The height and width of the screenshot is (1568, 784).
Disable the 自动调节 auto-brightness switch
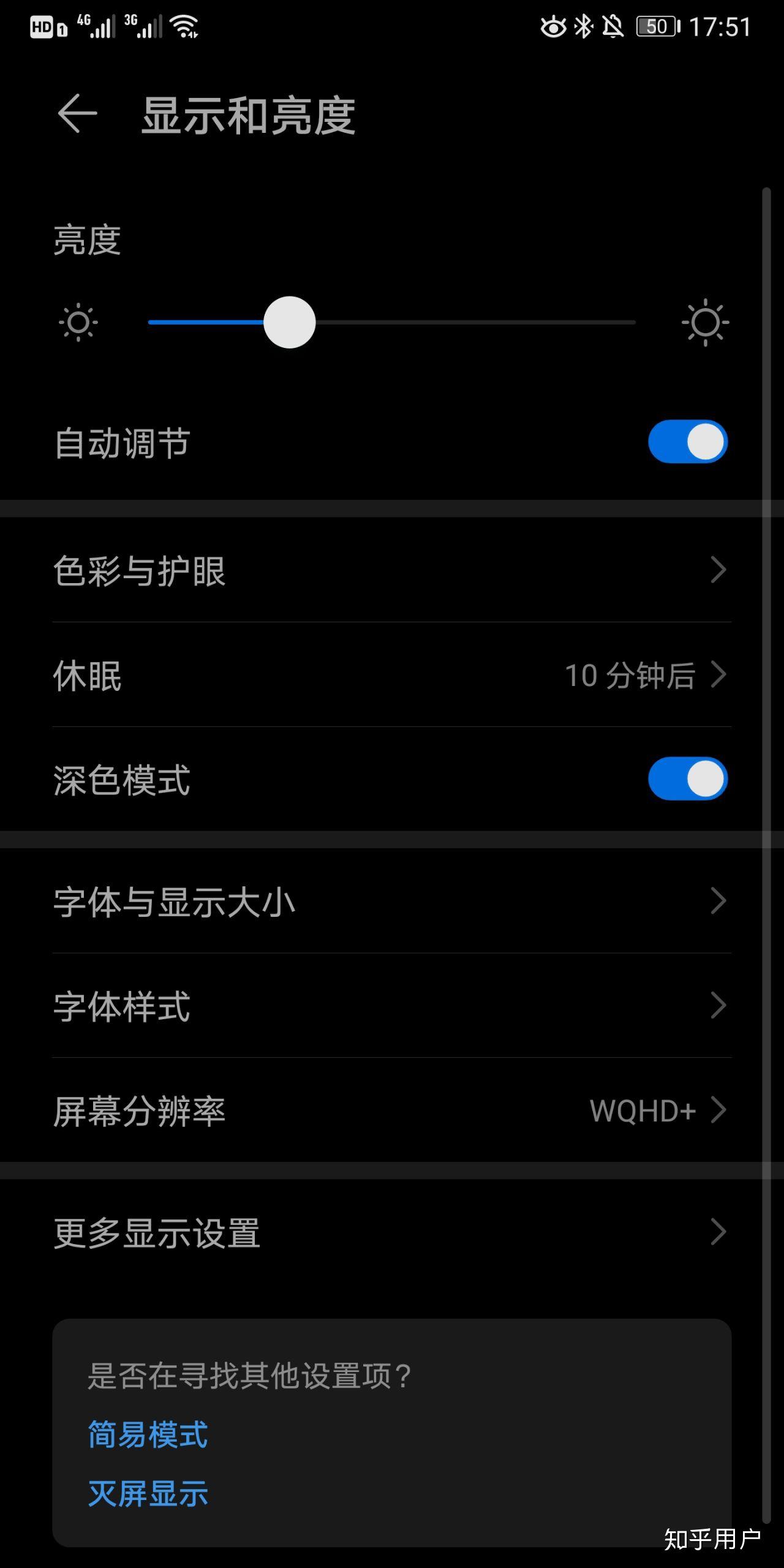[x=686, y=442]
